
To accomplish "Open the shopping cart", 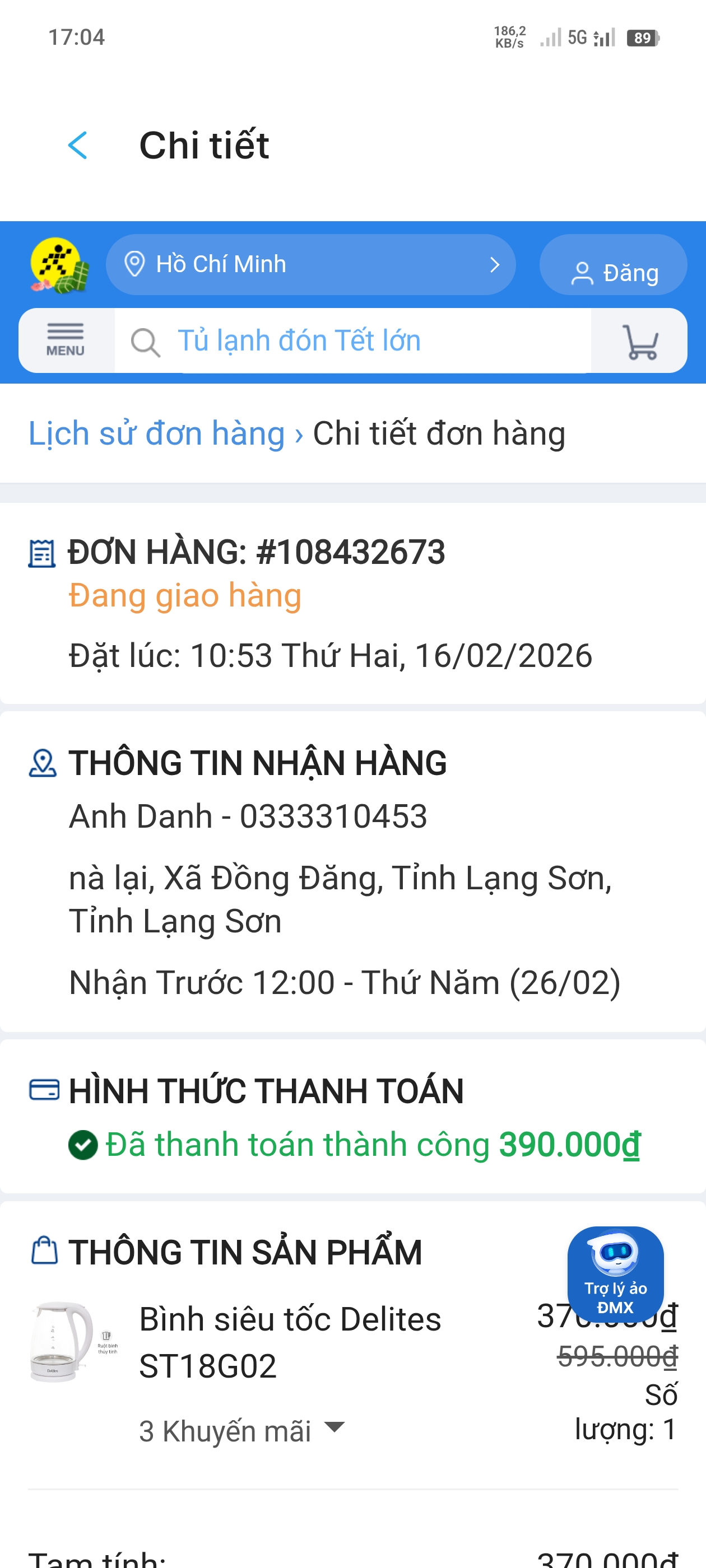I will click(x=639, y=342).
